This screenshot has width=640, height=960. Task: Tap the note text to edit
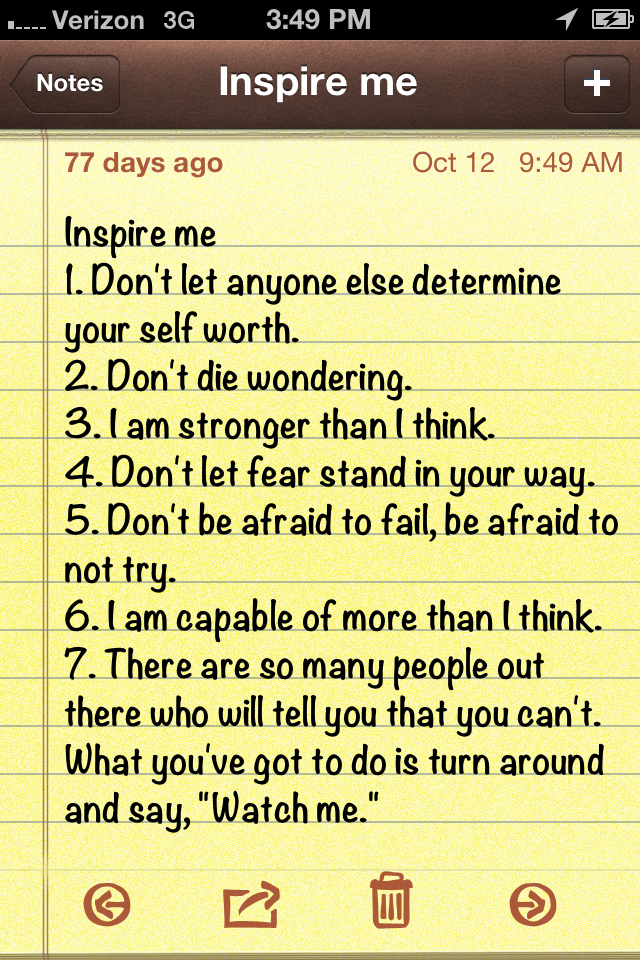click(330, 520)
